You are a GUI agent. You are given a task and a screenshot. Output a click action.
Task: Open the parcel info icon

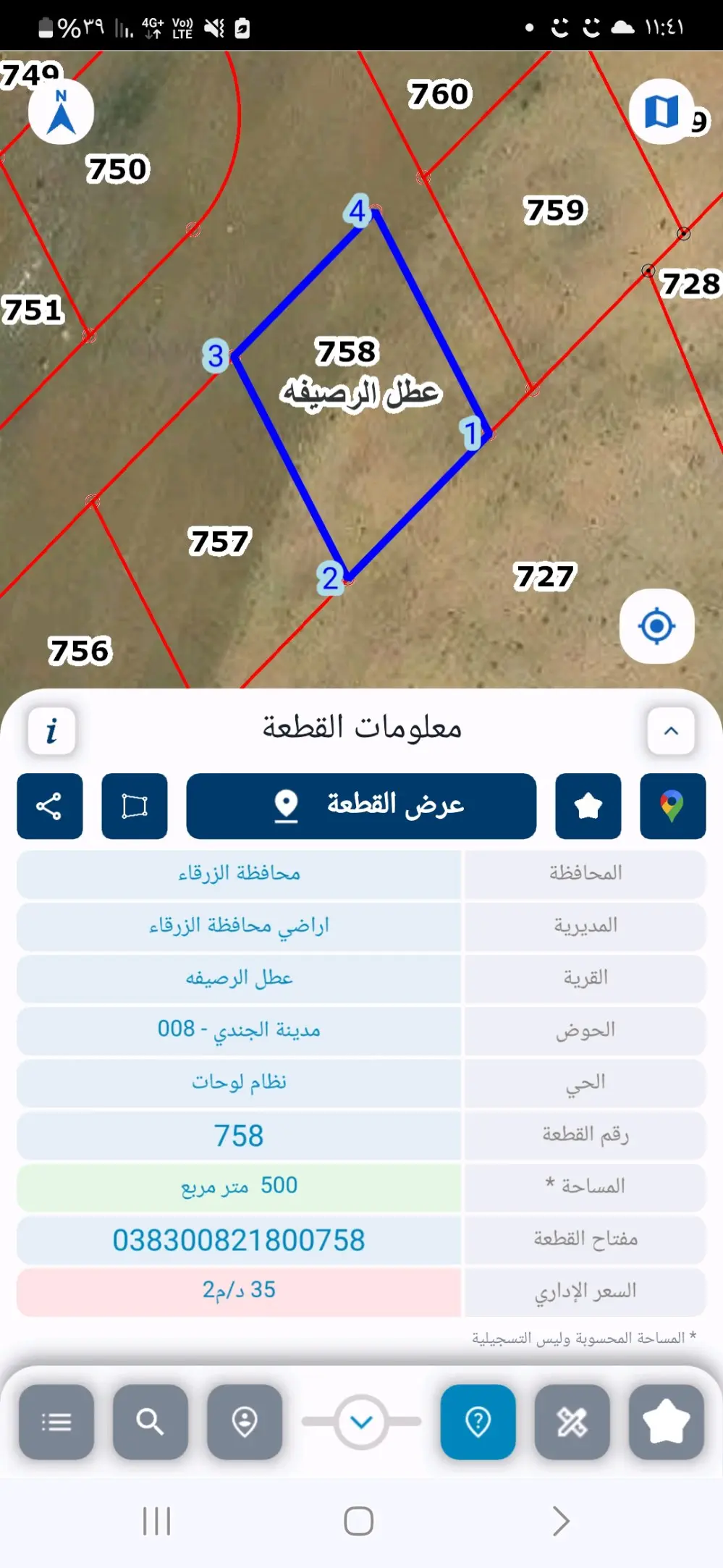tap(51, 731)
